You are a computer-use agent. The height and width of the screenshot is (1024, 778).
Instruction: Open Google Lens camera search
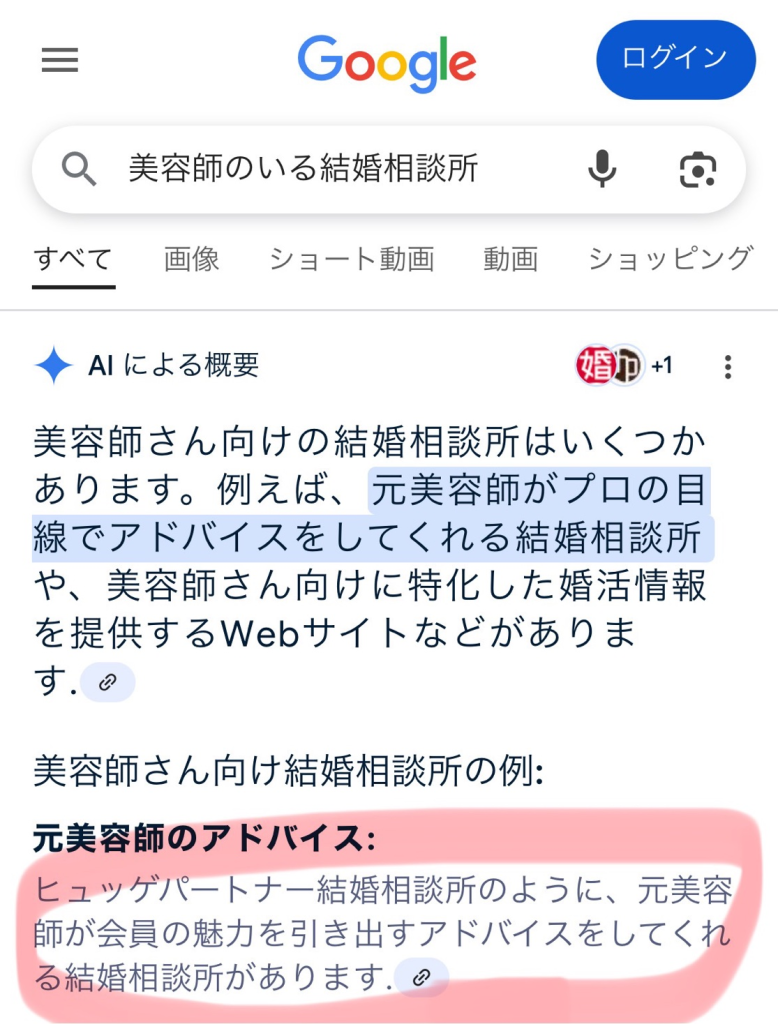tap(697, 170)
